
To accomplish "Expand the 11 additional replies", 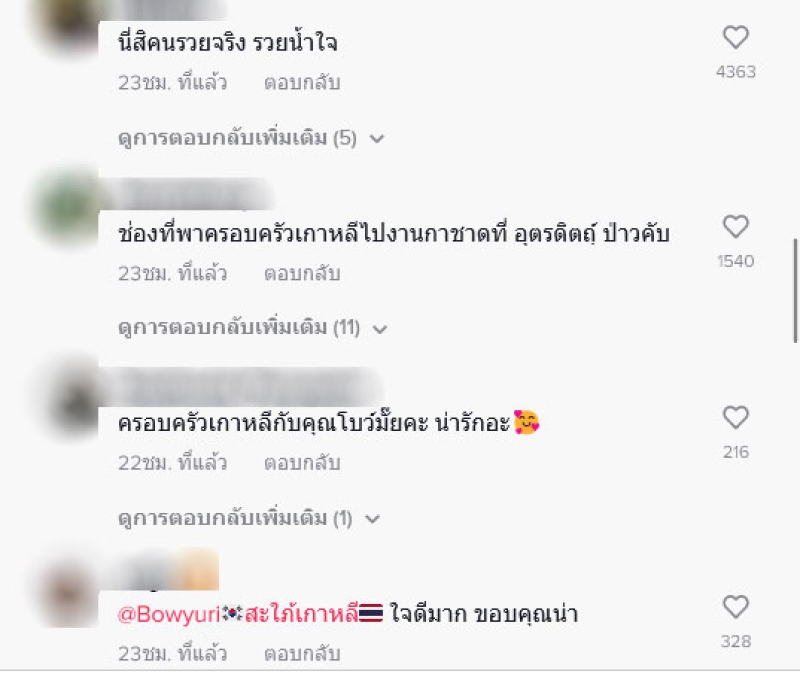I will click(x=252, y=327).
